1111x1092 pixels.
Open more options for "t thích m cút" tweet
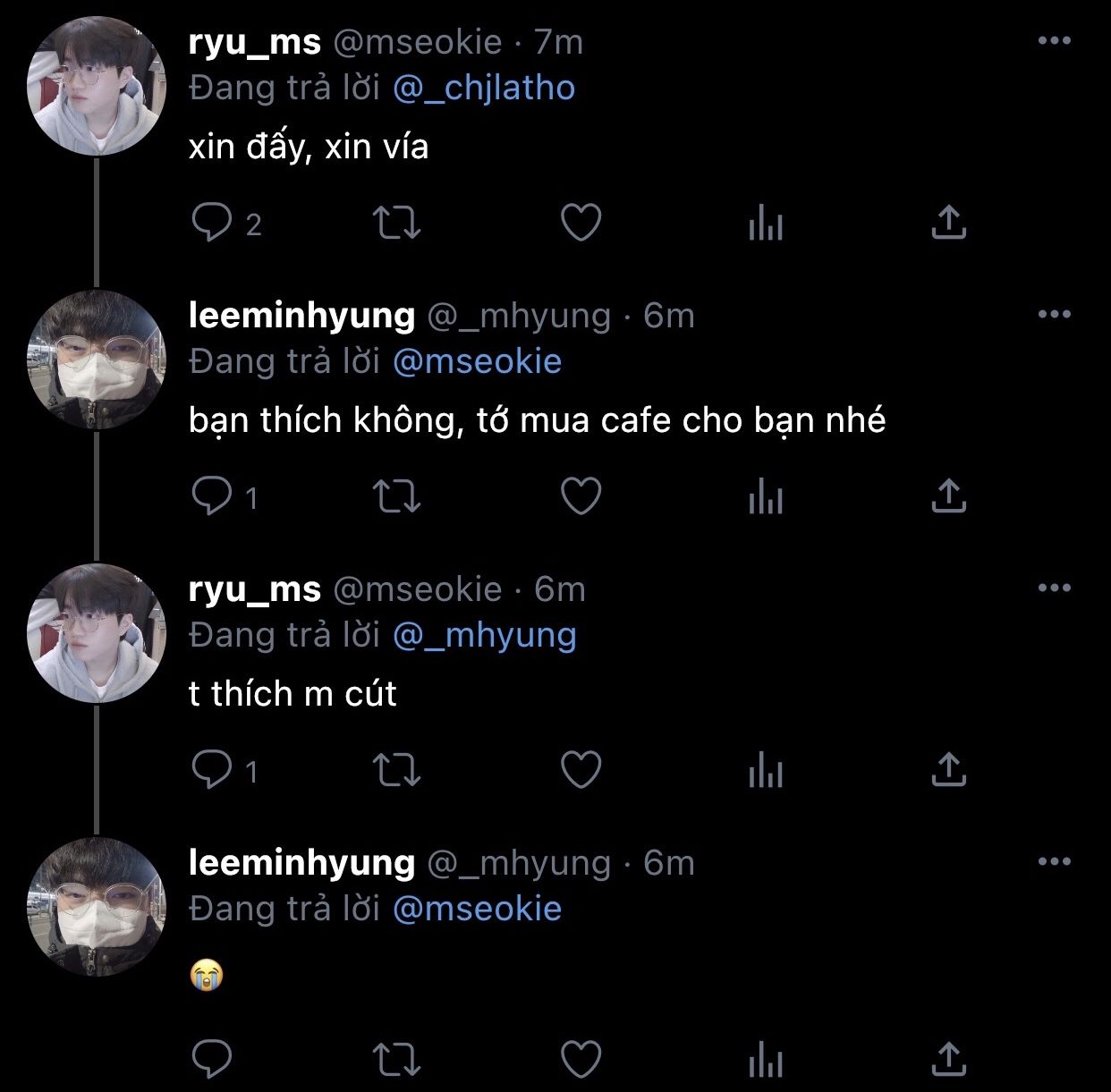1055,588
